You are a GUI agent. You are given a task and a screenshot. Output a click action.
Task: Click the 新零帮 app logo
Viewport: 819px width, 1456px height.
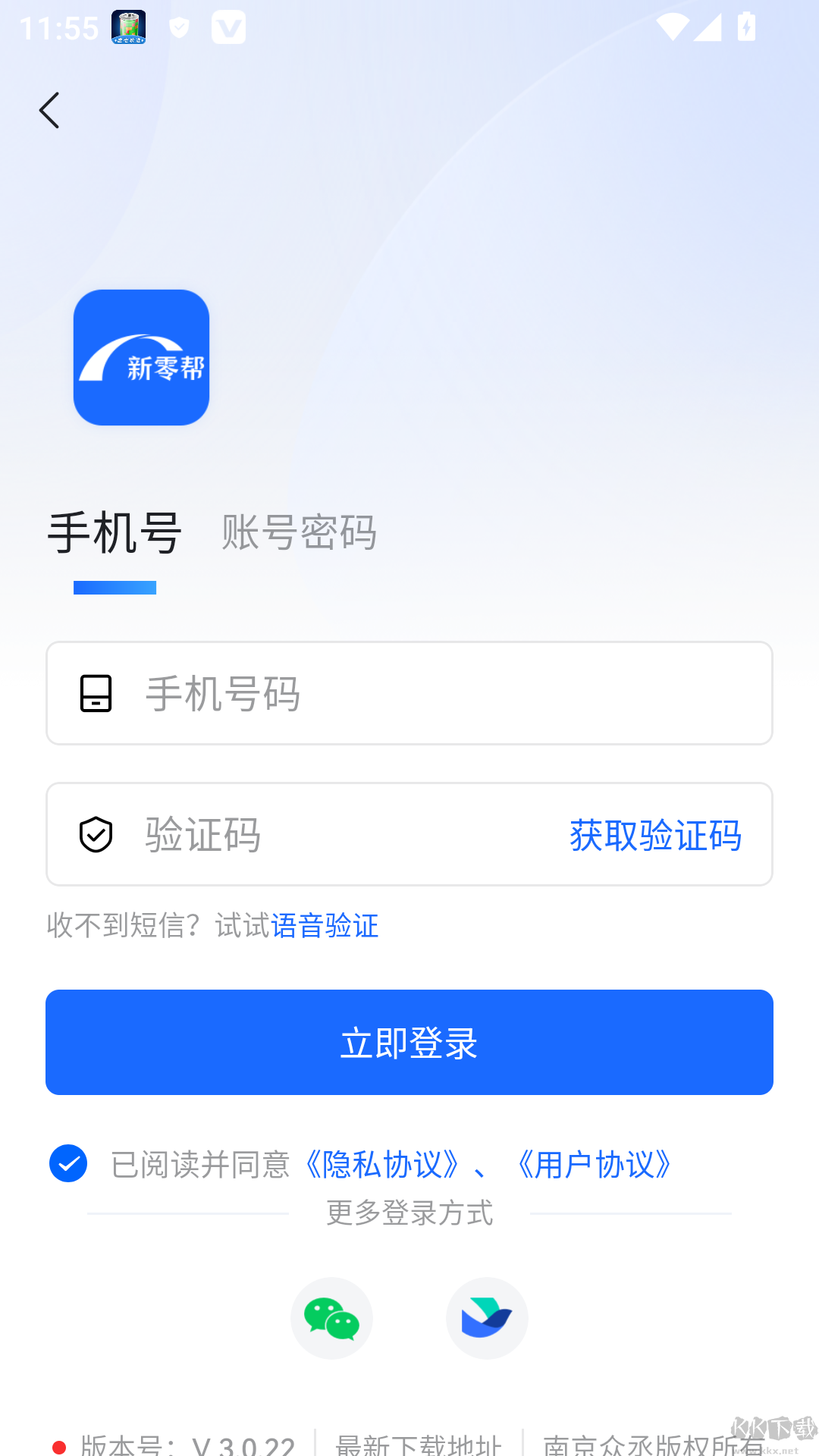click(x=141, y=356)
